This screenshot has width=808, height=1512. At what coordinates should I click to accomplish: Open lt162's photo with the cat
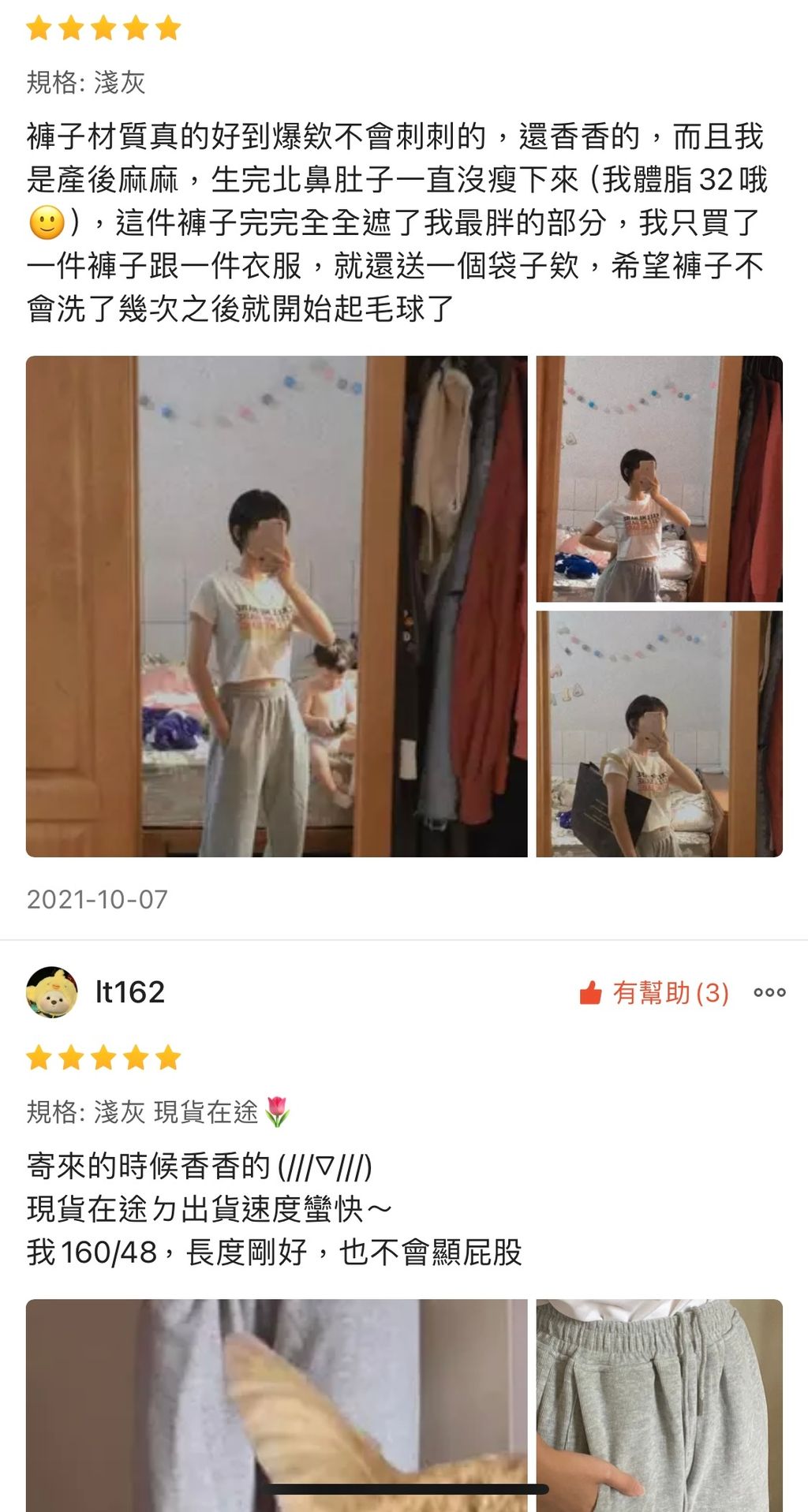tap(276, 1404)
